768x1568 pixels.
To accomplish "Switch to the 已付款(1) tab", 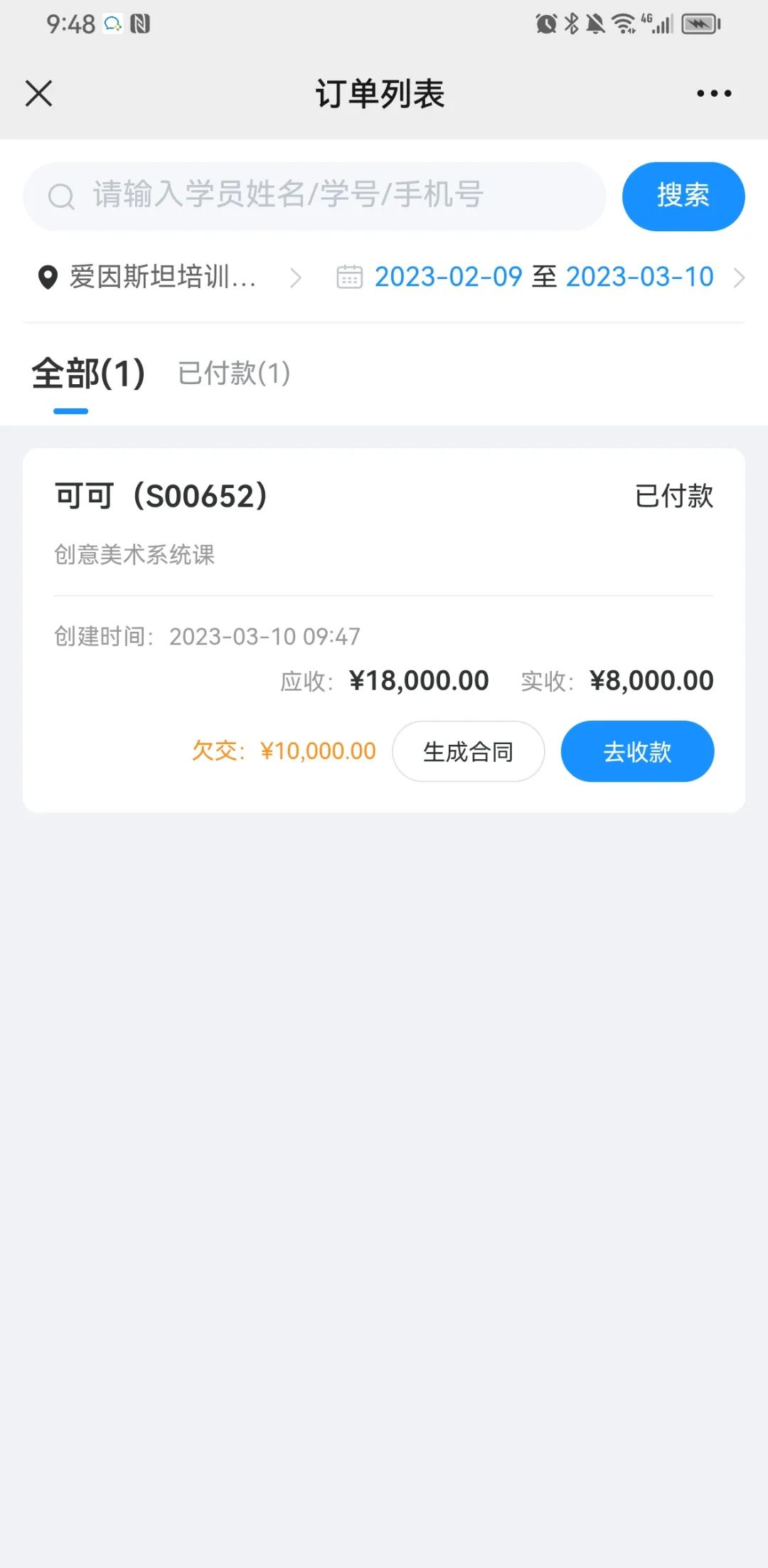I will [x=234, y=374].
